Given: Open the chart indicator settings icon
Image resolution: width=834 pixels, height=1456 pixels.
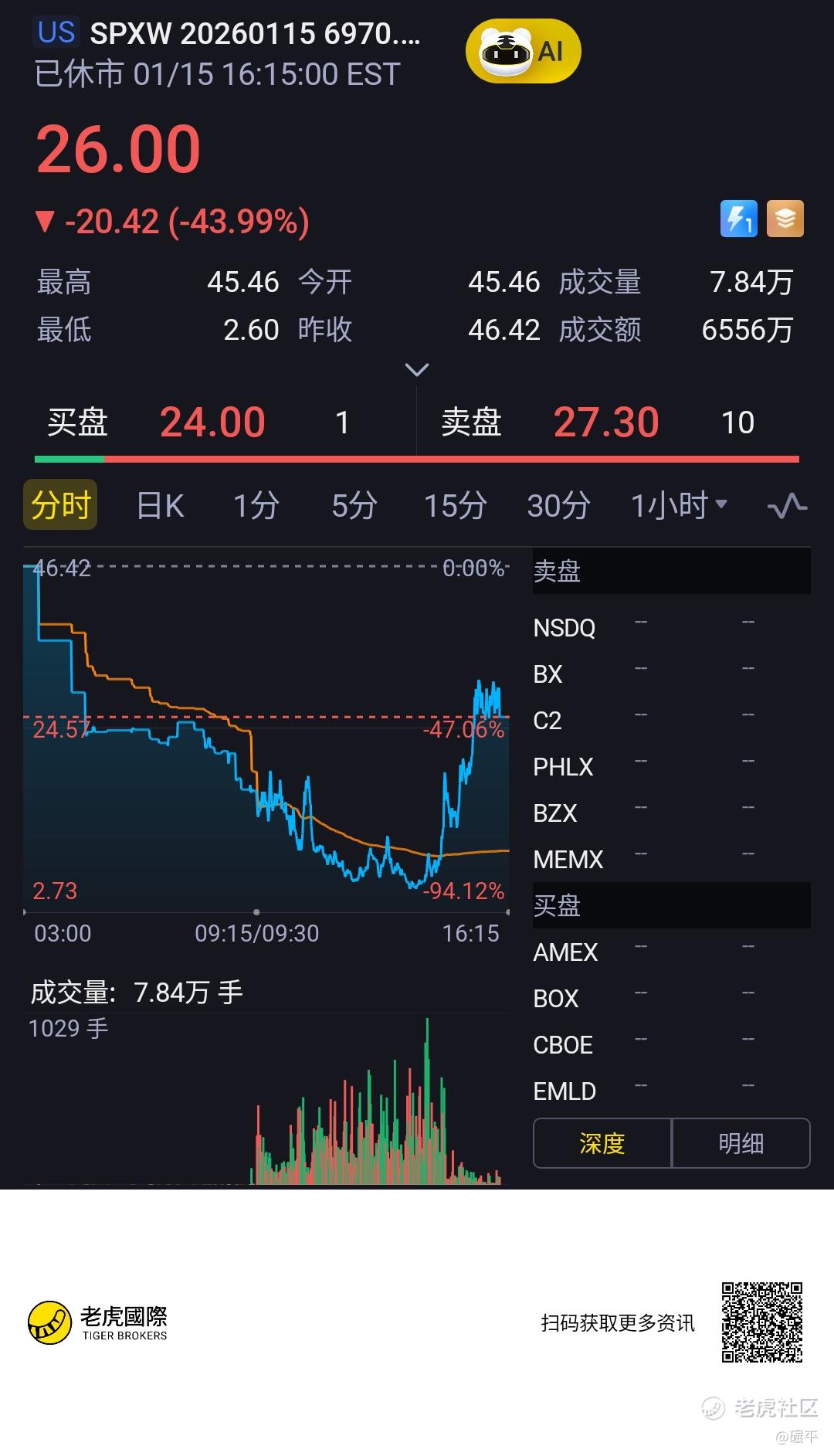Looking at the screenshot, I should pyautogui.click(x=787, y=506).
